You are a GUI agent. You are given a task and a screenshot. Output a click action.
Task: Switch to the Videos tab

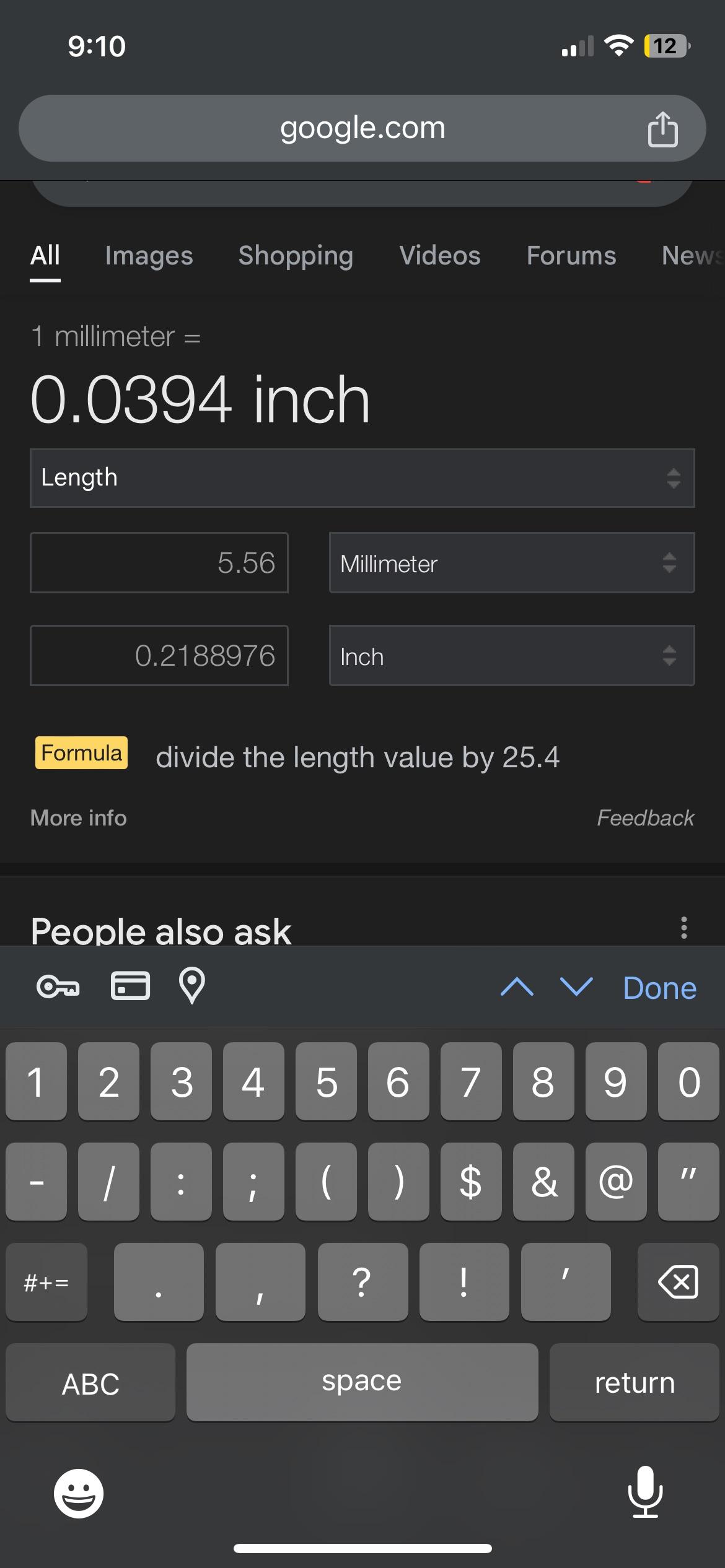point(439,256)
